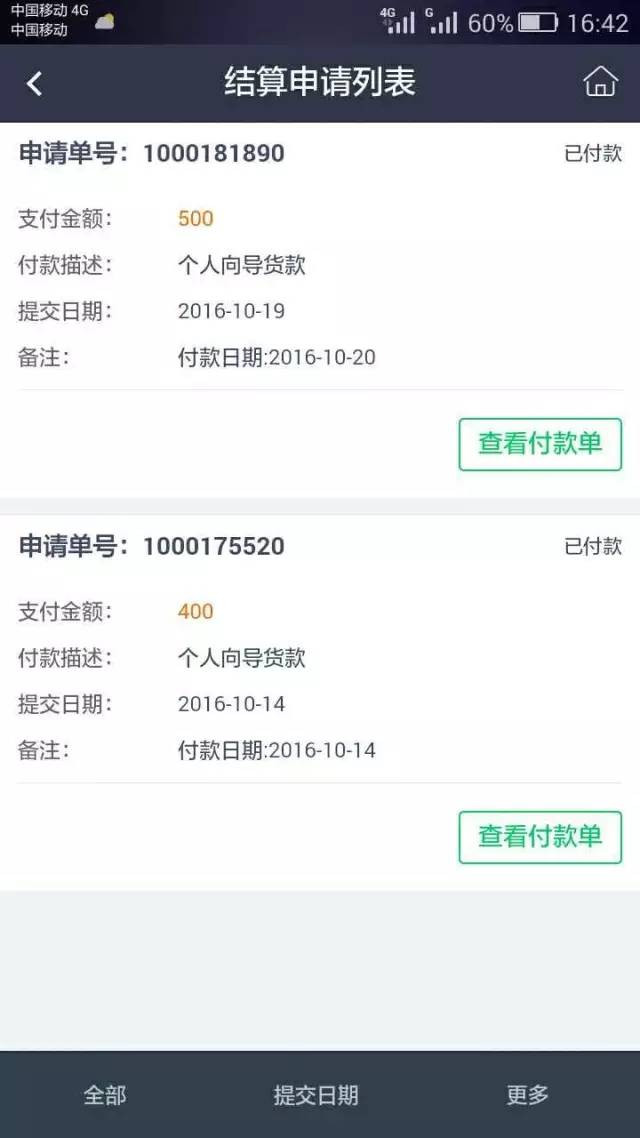Open the home icon in the header
This screenshot has height=1138, width=640.
pyautogui.click(x=600, y=82)
